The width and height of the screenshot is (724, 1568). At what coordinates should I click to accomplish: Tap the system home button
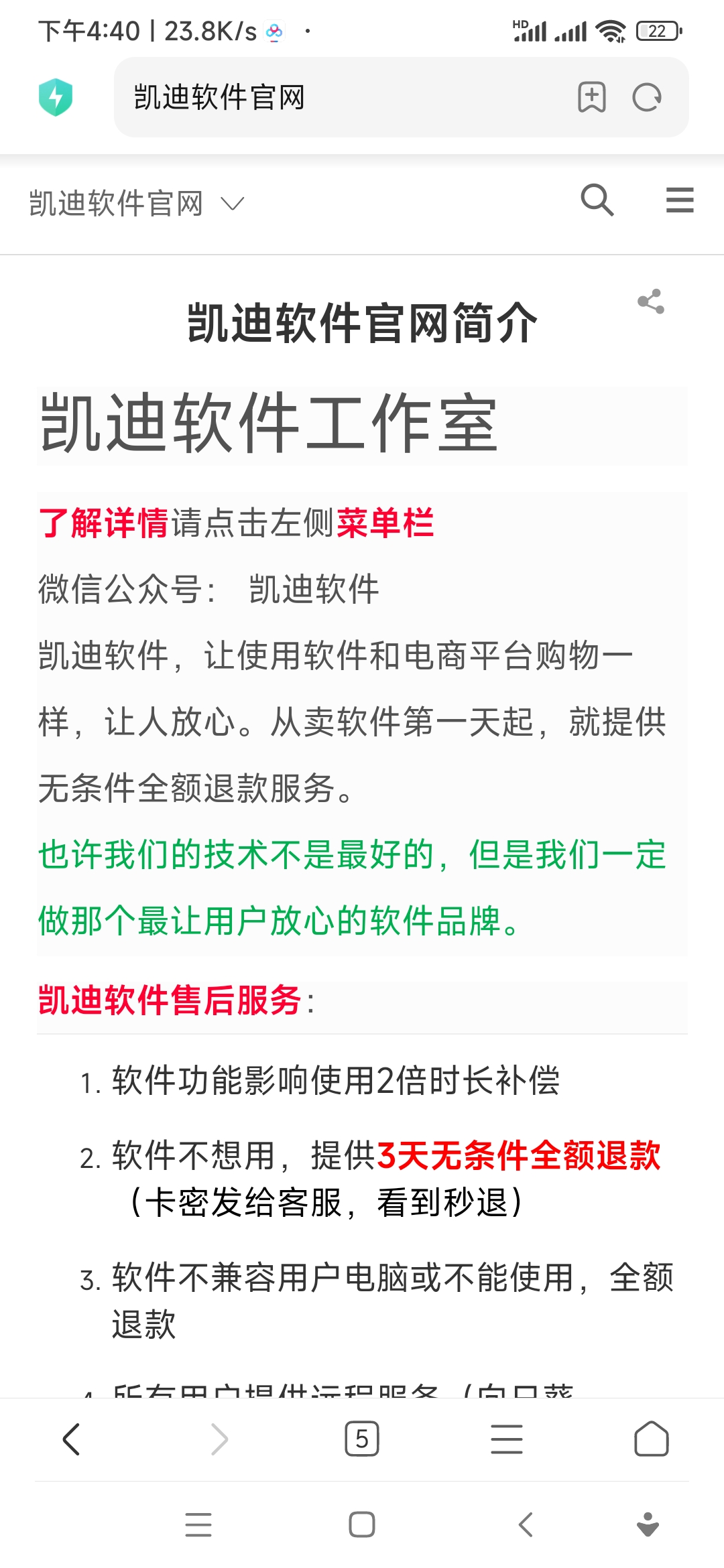point(362,1525)
